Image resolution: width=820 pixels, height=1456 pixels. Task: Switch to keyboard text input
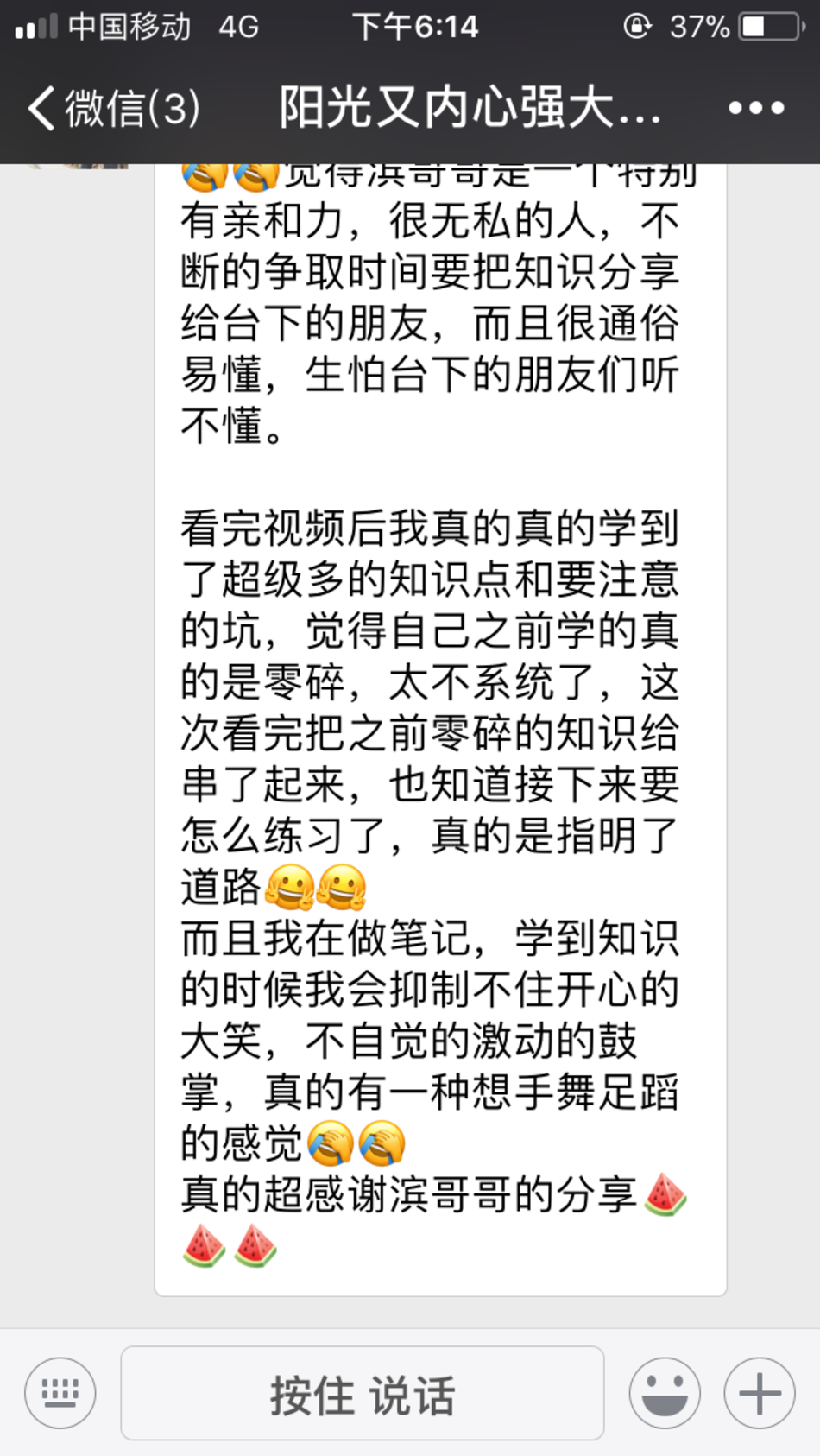click(x=60, y=1392)
